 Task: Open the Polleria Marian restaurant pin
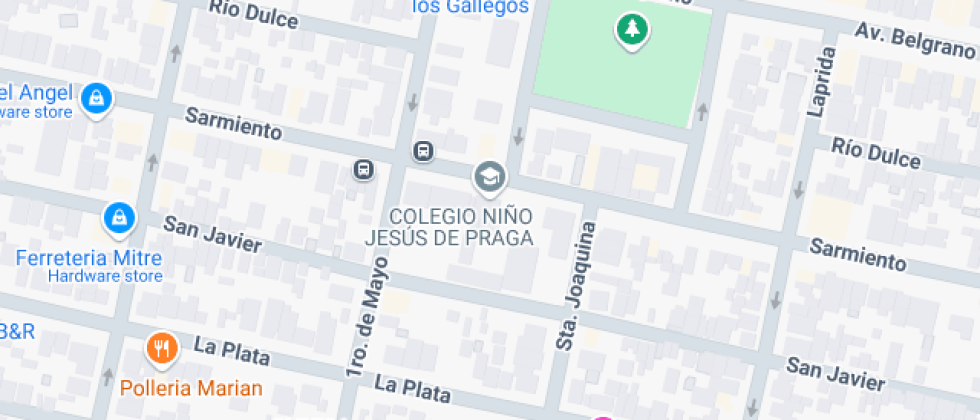pos(161,348)
